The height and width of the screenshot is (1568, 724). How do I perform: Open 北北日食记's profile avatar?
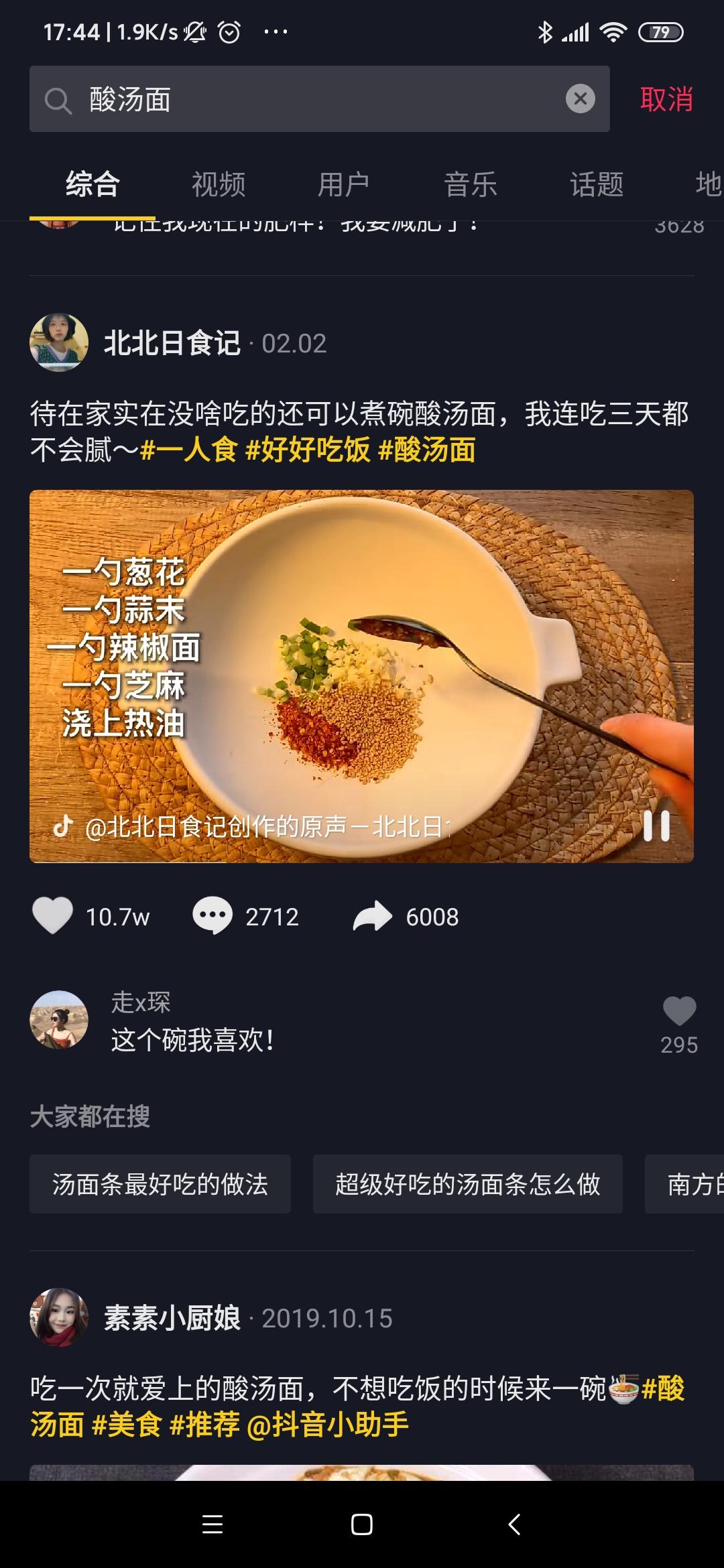[59, 342]
